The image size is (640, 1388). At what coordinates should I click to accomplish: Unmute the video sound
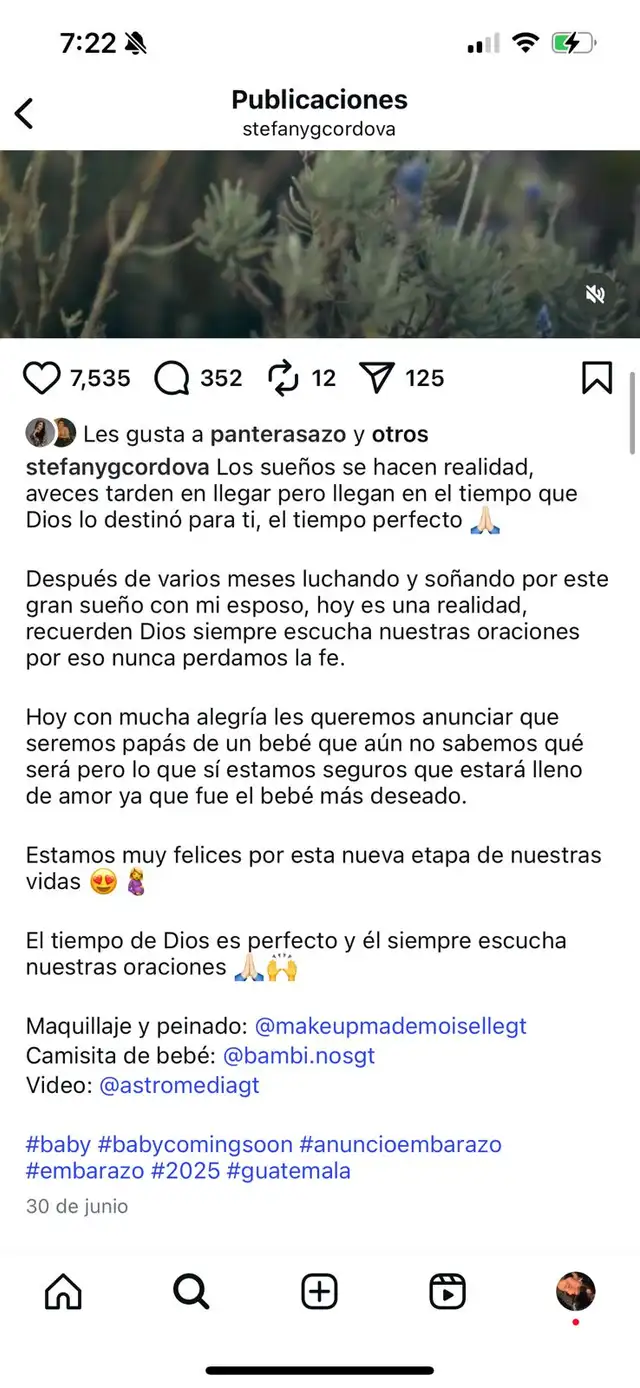tap(596, 294)
